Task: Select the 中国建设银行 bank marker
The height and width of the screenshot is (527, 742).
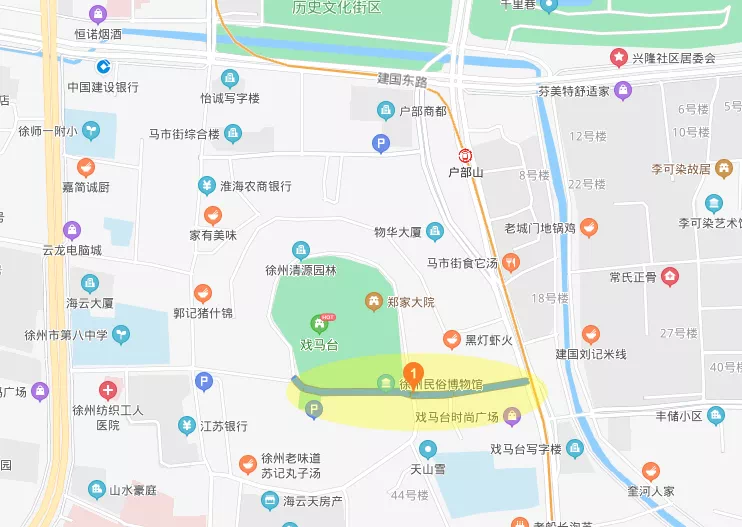Action: 103,67
